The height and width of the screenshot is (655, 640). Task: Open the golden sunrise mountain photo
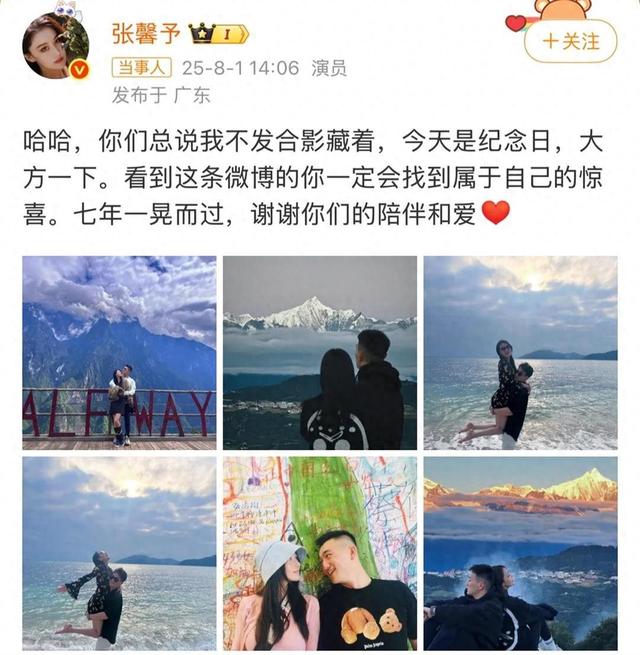click(x=520, y=553)
